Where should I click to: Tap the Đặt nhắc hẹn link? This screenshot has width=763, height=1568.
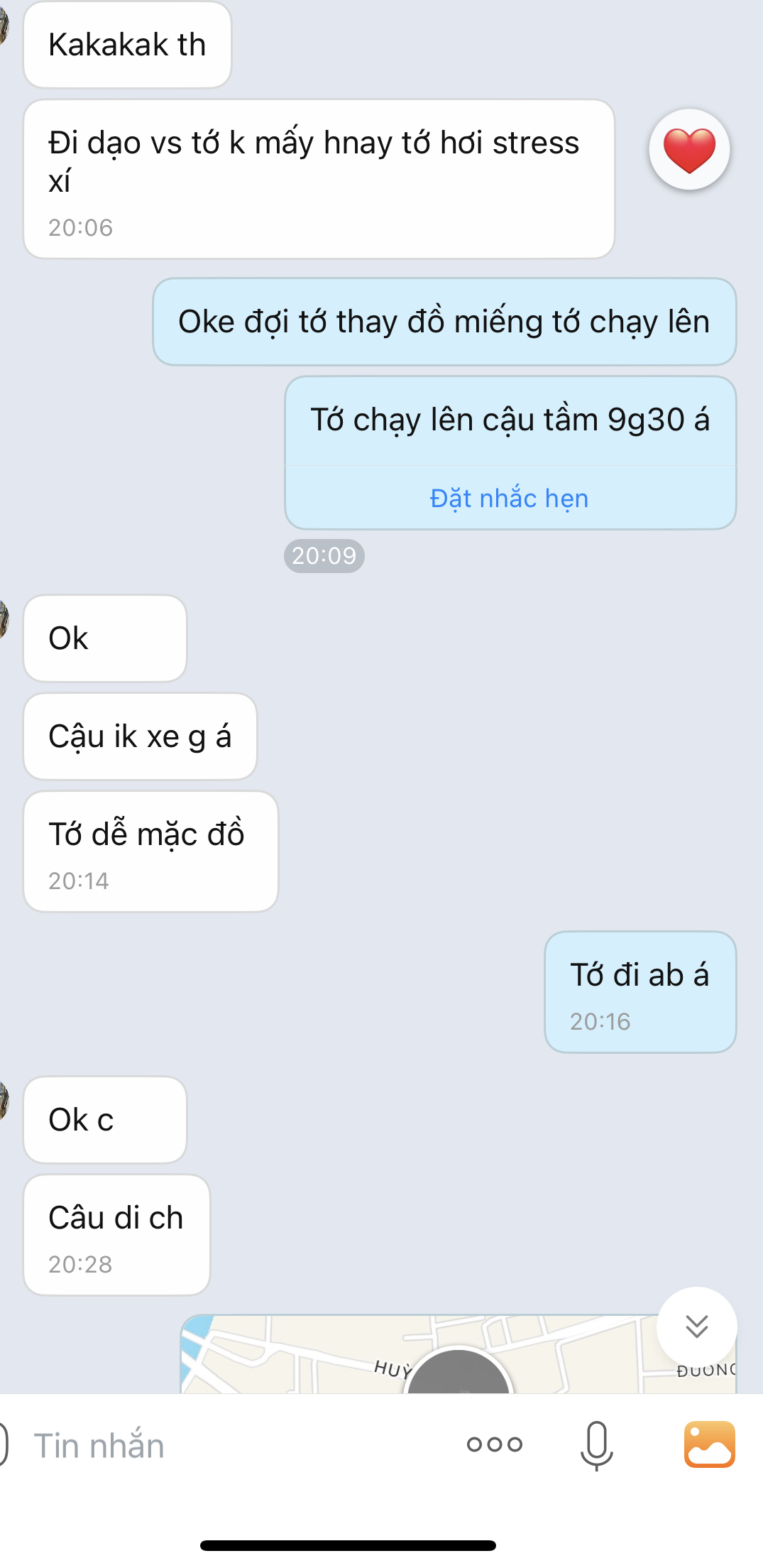click(509, 499)
